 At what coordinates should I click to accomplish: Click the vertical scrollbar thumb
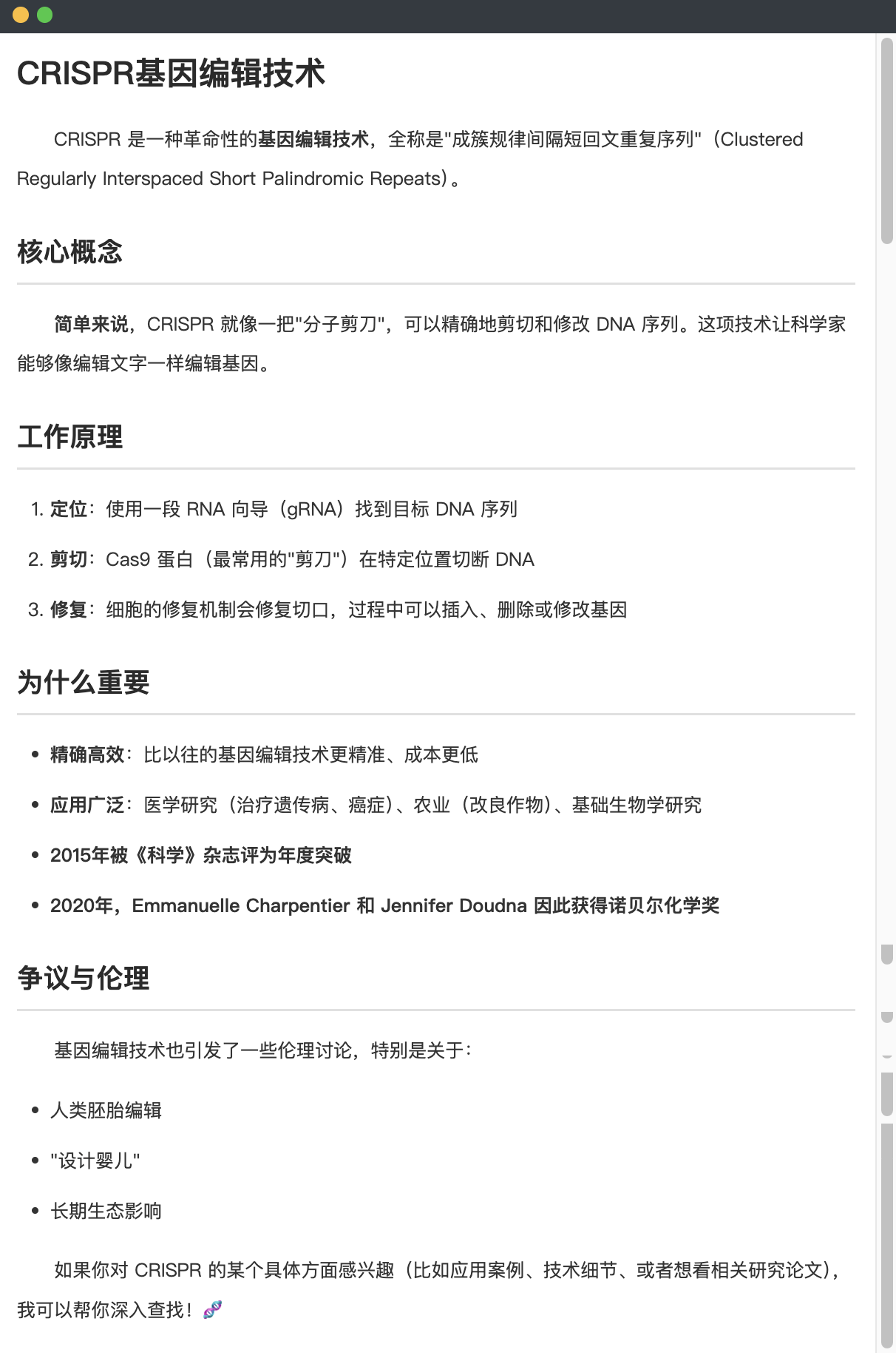(x=887, y=141)
